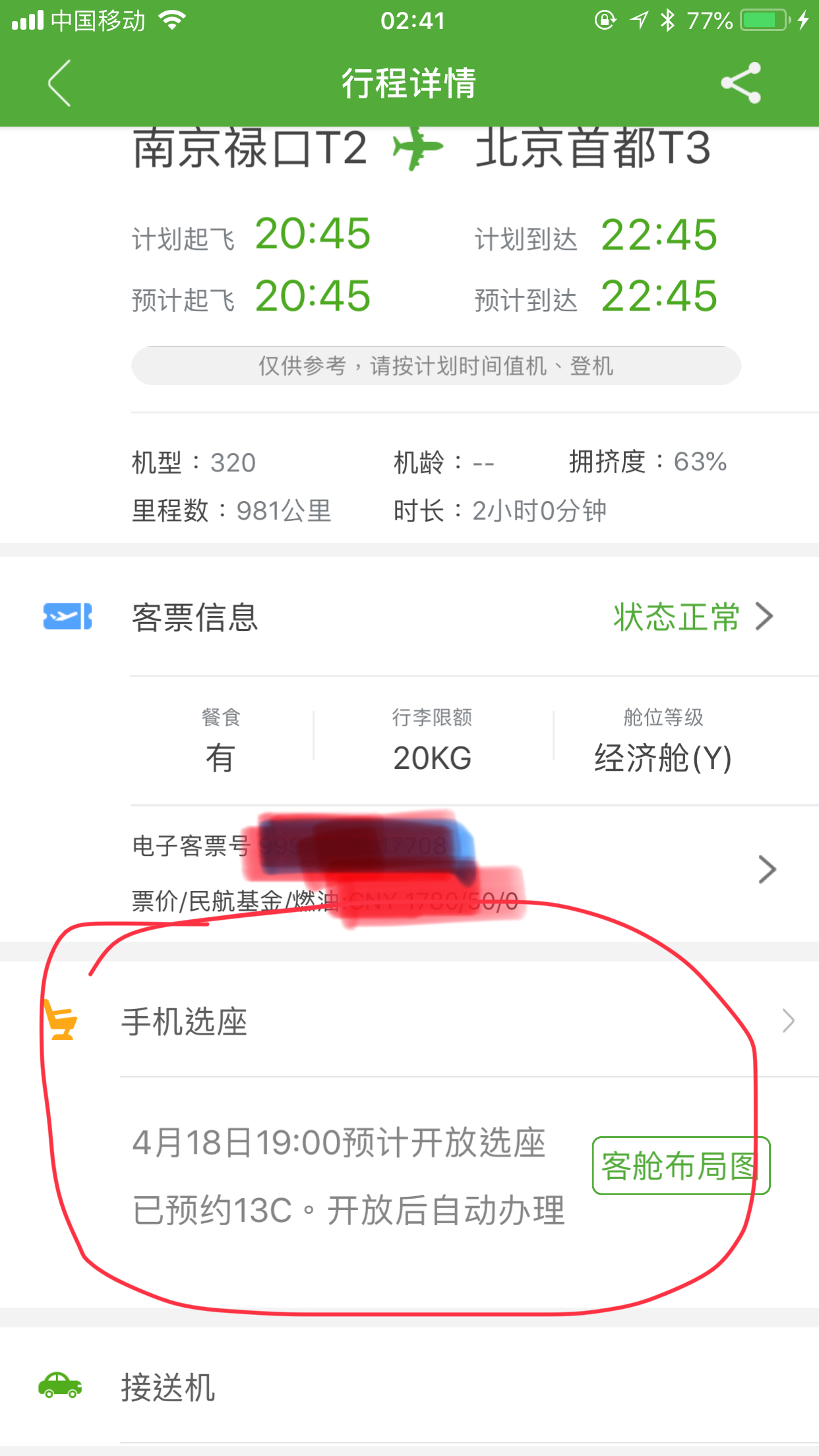Share this trip's details
This screenshot has height=1456, width=819.
(741, 83)
